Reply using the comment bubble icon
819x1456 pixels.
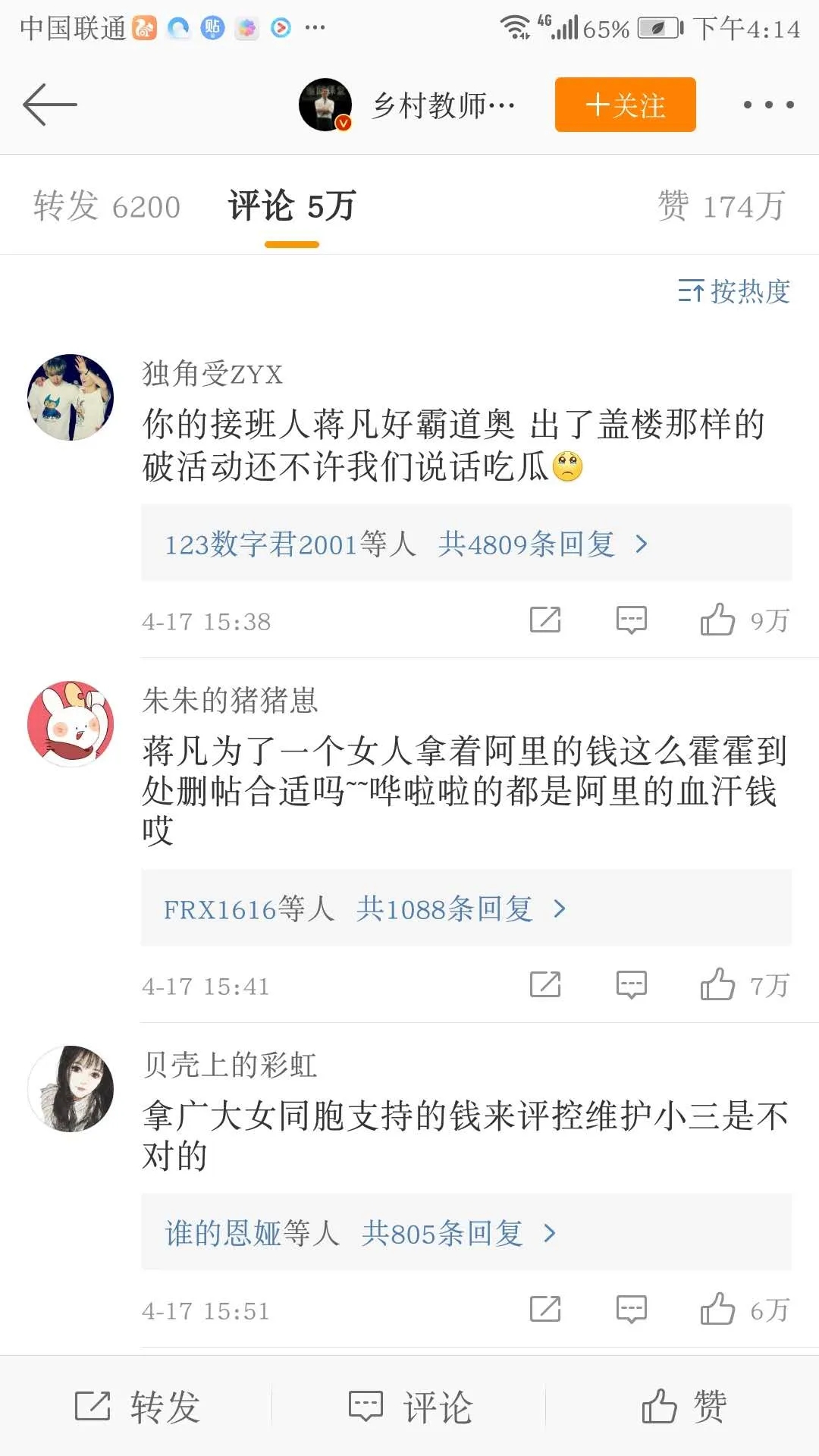coord(631,620)
